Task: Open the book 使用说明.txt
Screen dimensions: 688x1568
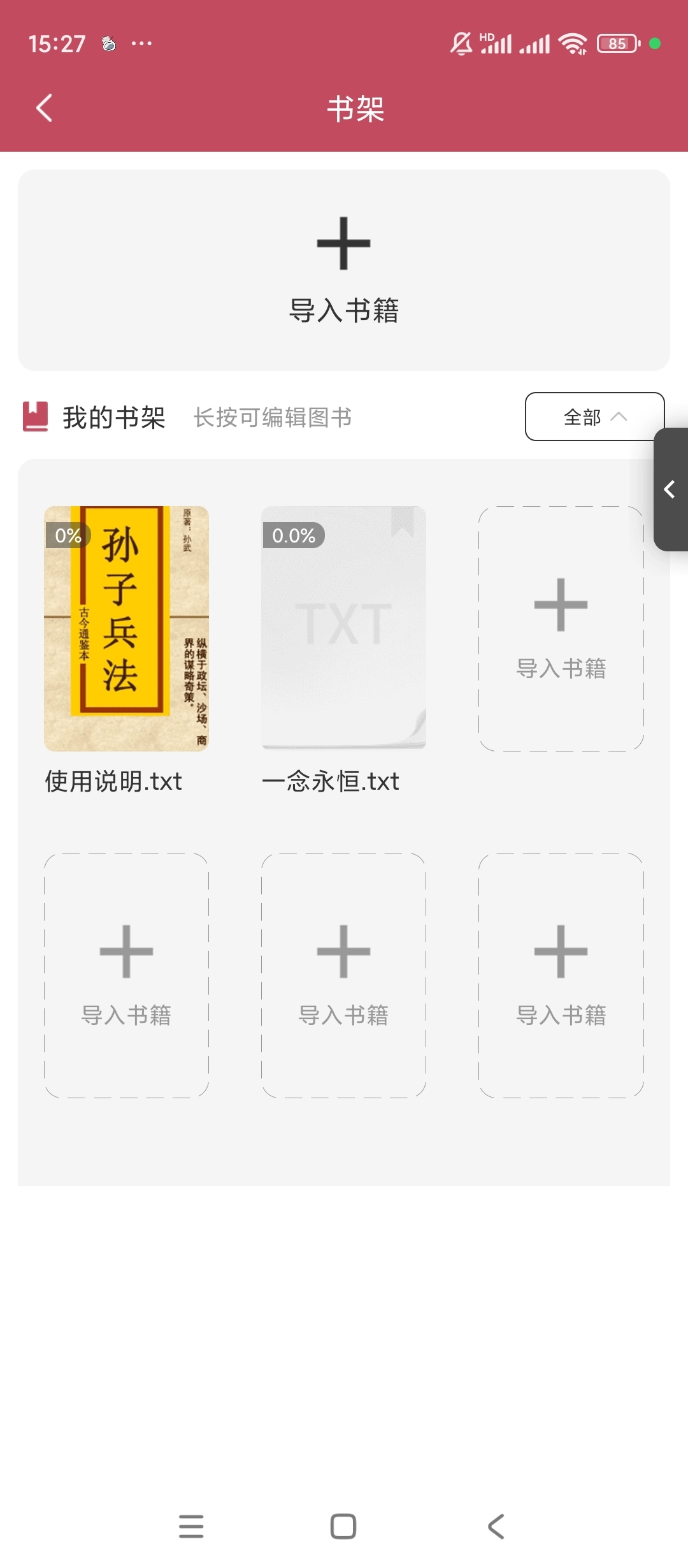Action: [126, 628]
